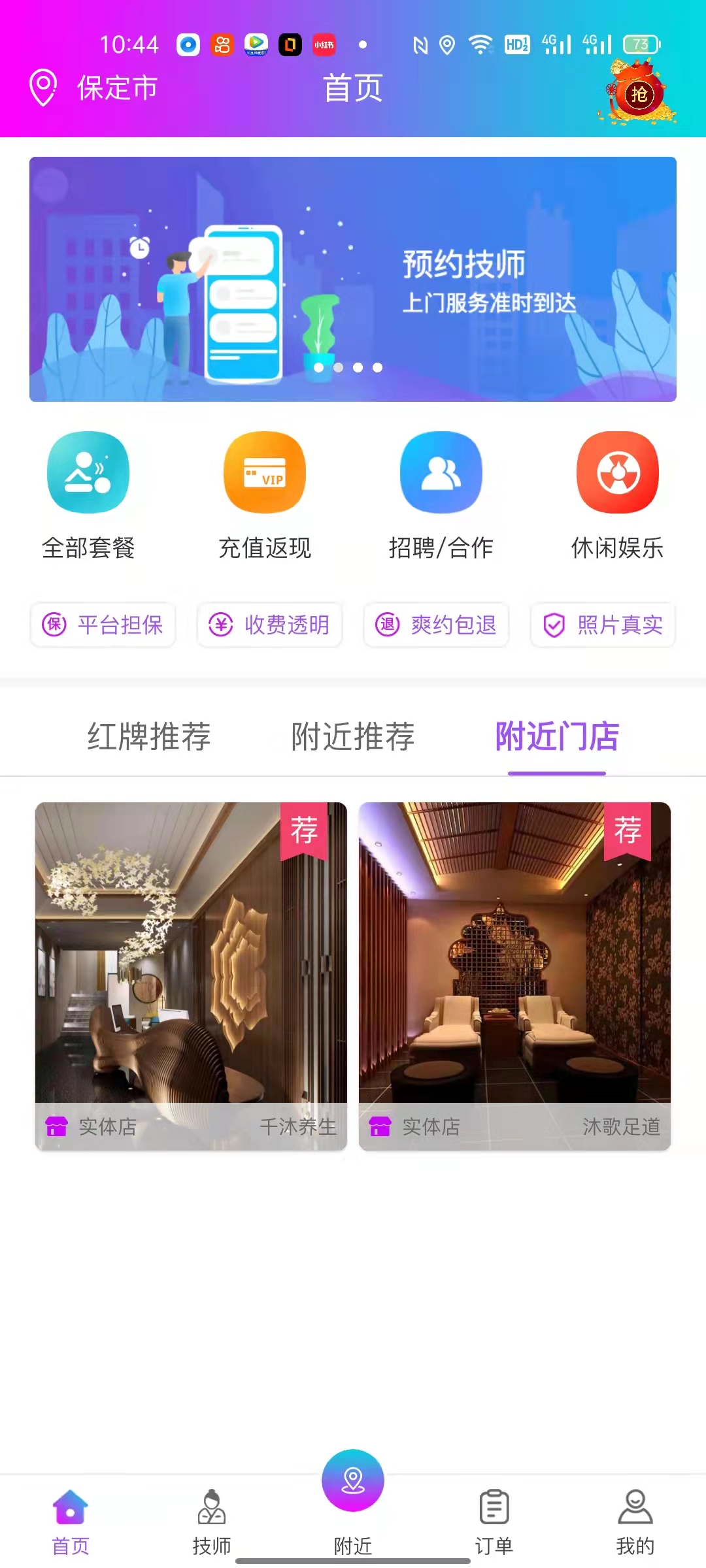706x1568 pixels.
Task: Open the 沐歌足道 store card
Action: pos(514,975)
